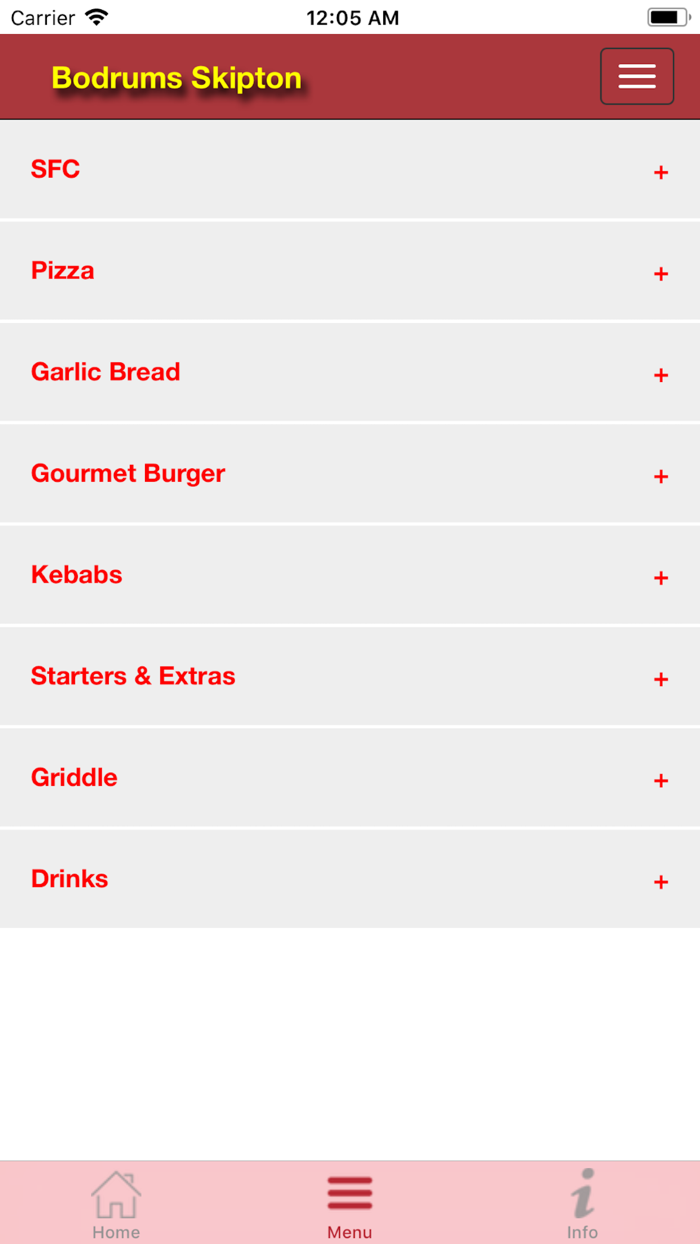Expand the Drinks category
Image resolution: width=700 pixels, height=1244 pixels.
350,880
